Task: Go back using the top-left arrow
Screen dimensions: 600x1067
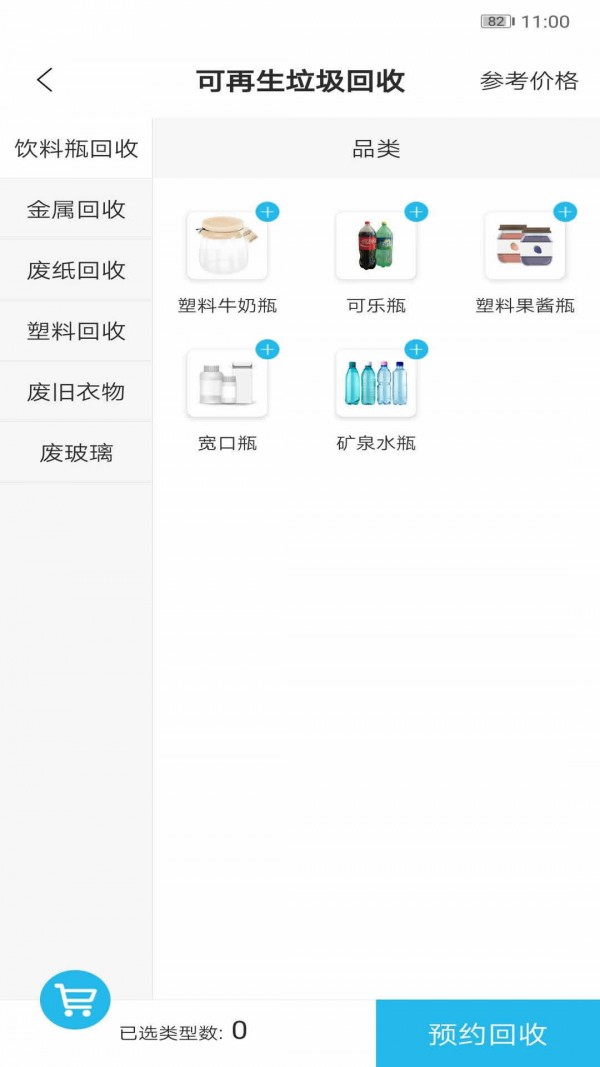Action: [45, 81]
